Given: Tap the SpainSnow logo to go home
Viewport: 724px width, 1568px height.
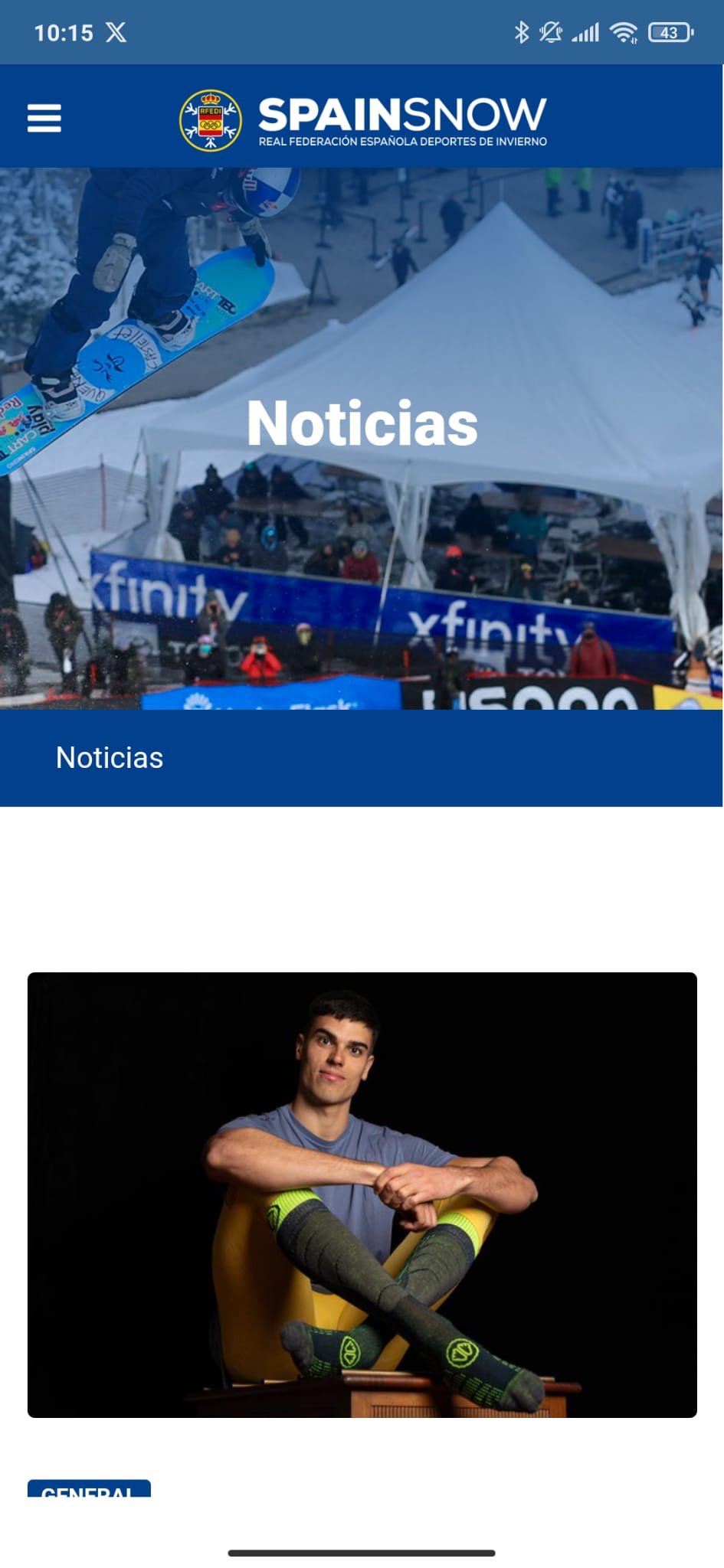Looking at the screenshot, I should point(363,120).
